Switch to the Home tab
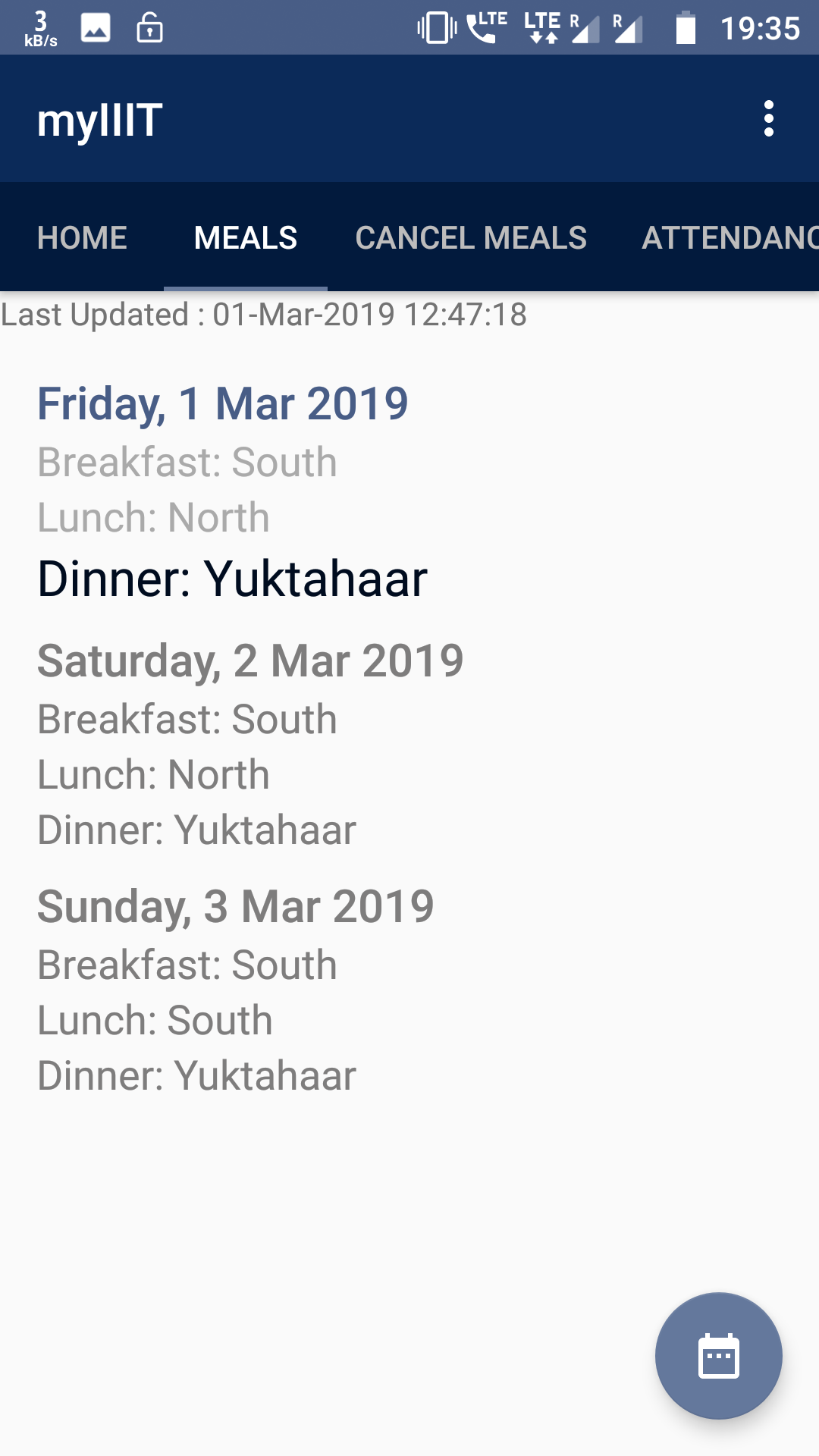 coord(82,237)
